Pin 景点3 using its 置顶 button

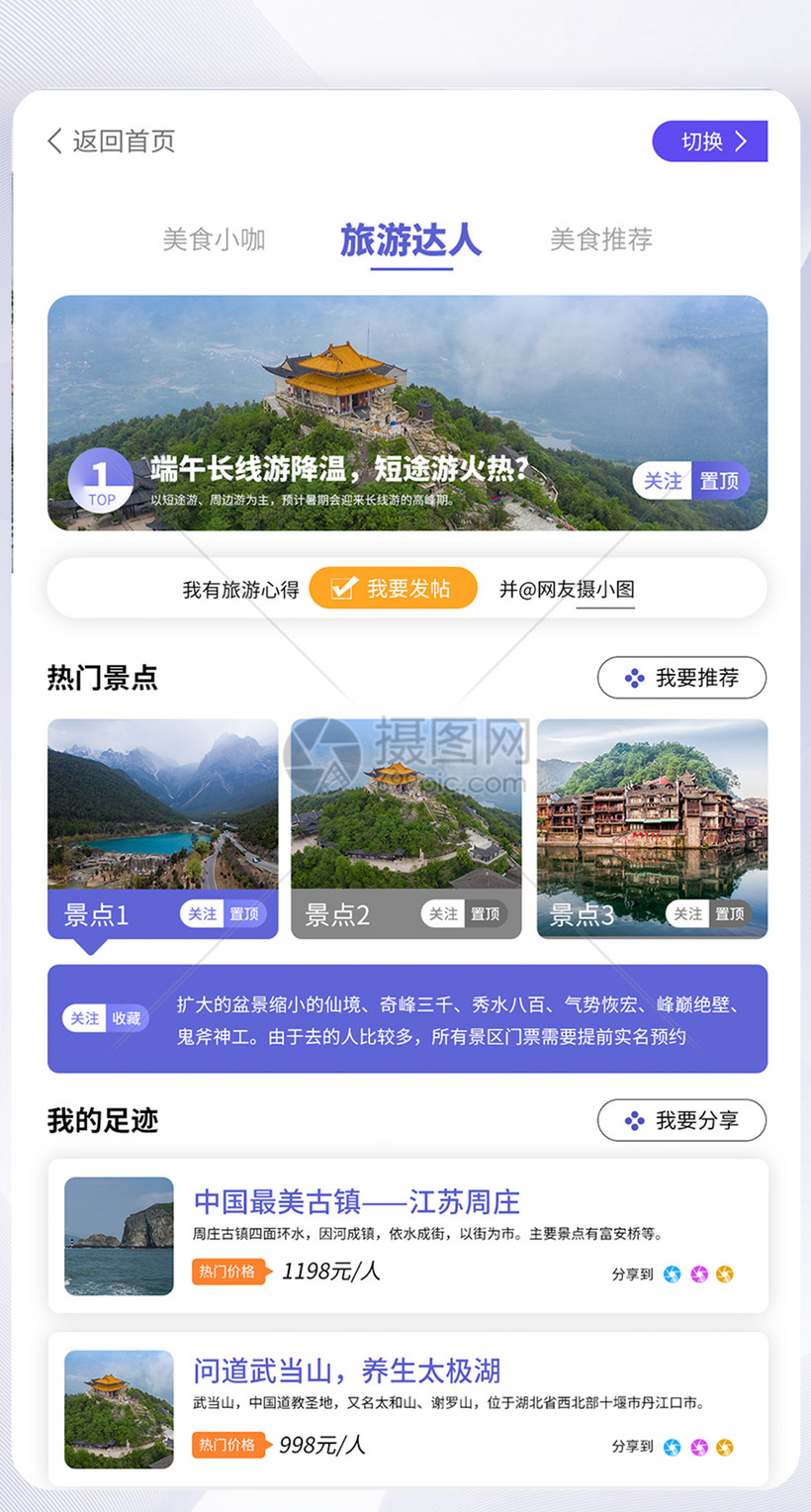point(730,914)
